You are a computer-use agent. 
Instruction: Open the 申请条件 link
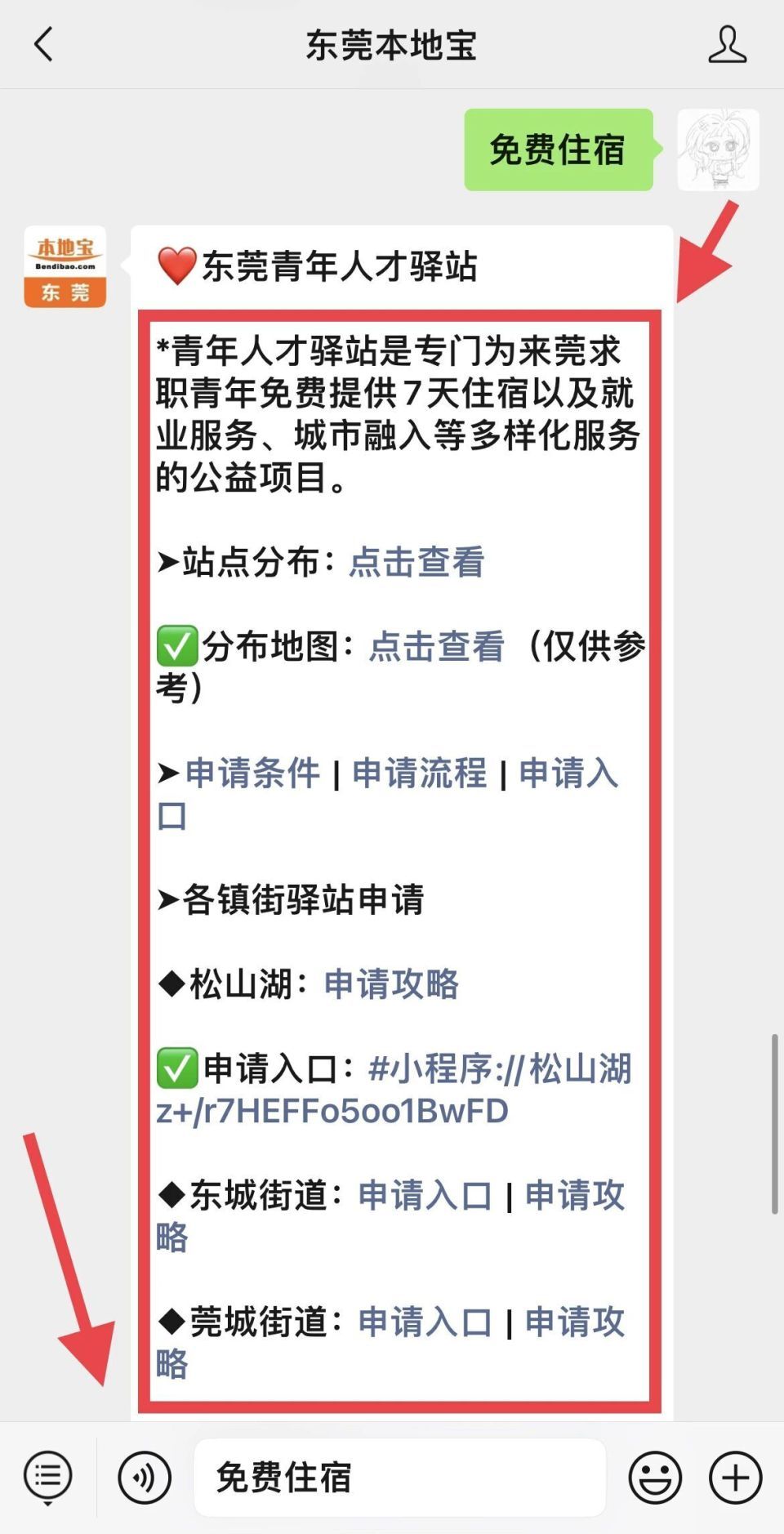[252, 773]
